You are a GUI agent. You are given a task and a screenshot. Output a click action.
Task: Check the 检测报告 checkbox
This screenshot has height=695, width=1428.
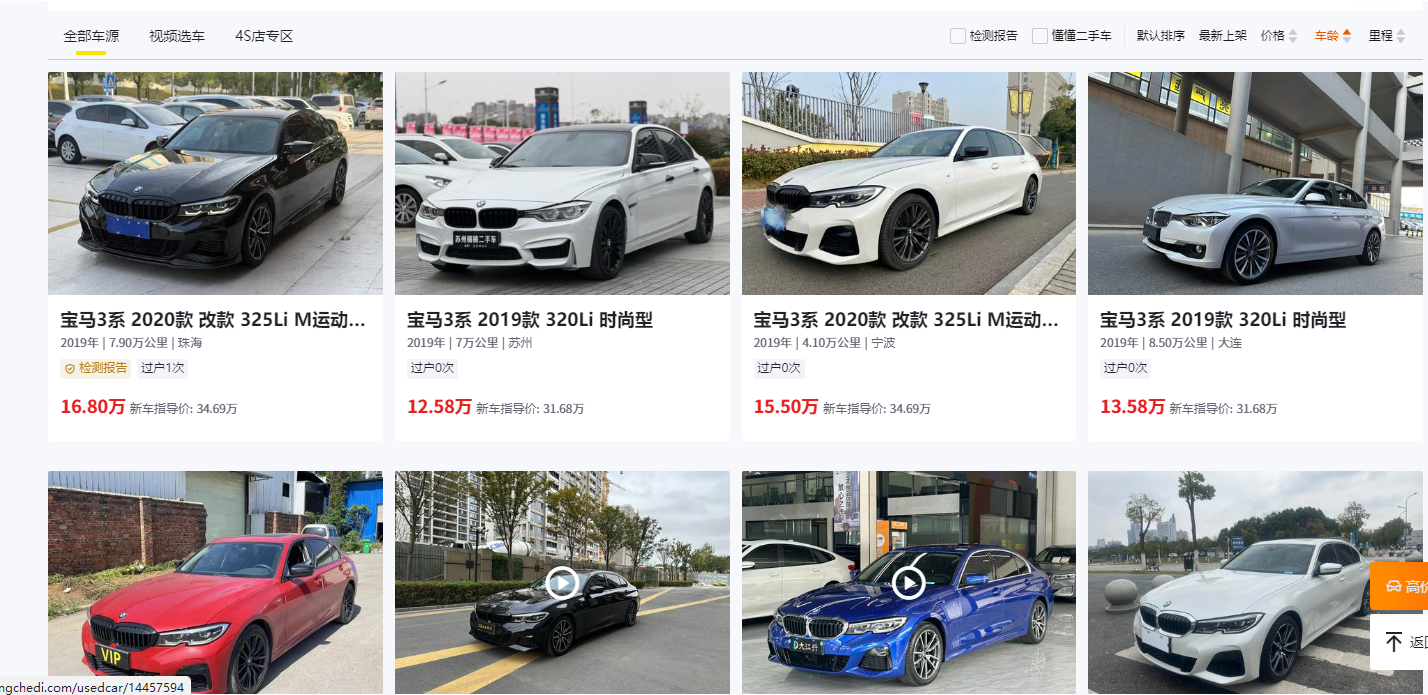958,36
